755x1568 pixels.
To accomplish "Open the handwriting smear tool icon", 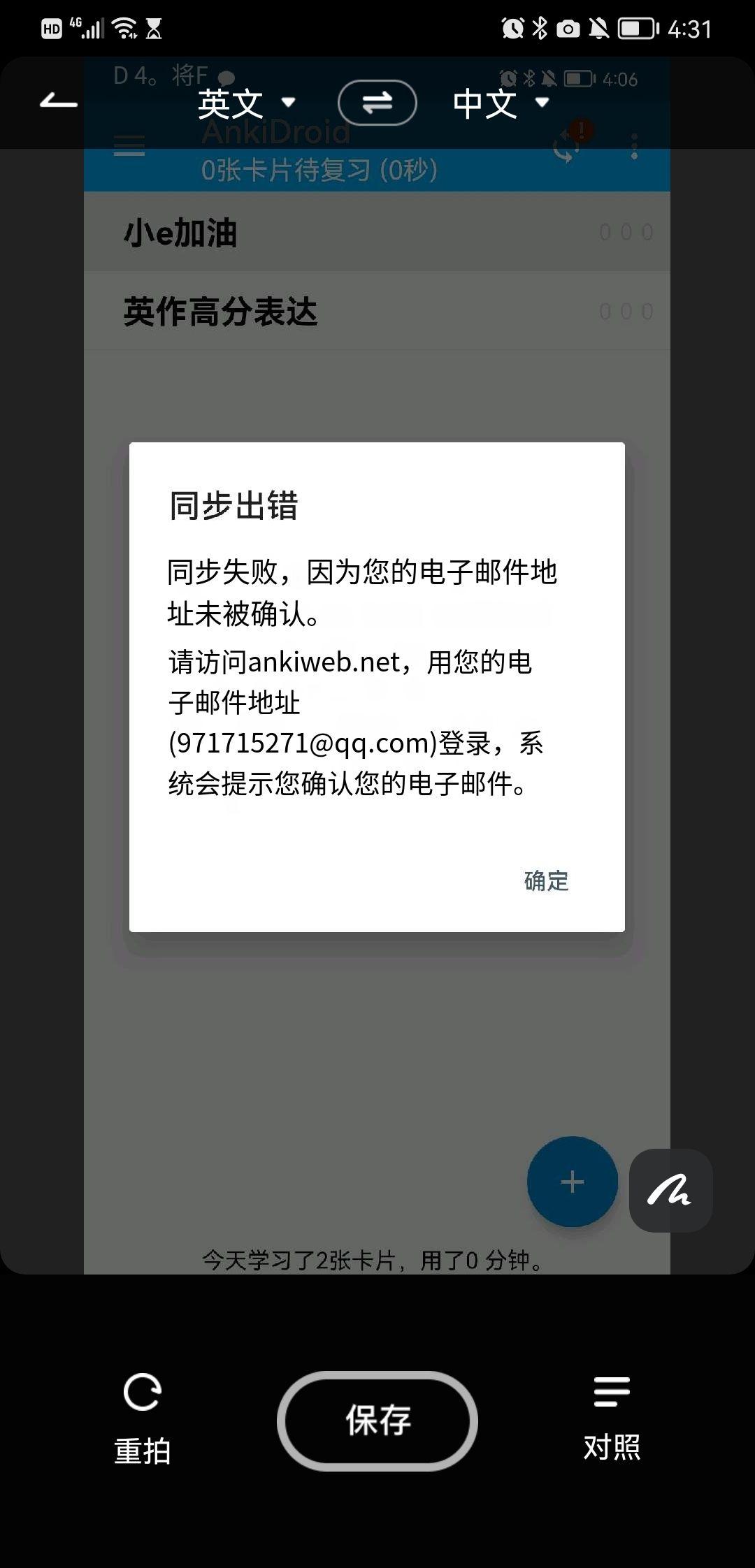I will point(670,1190).
